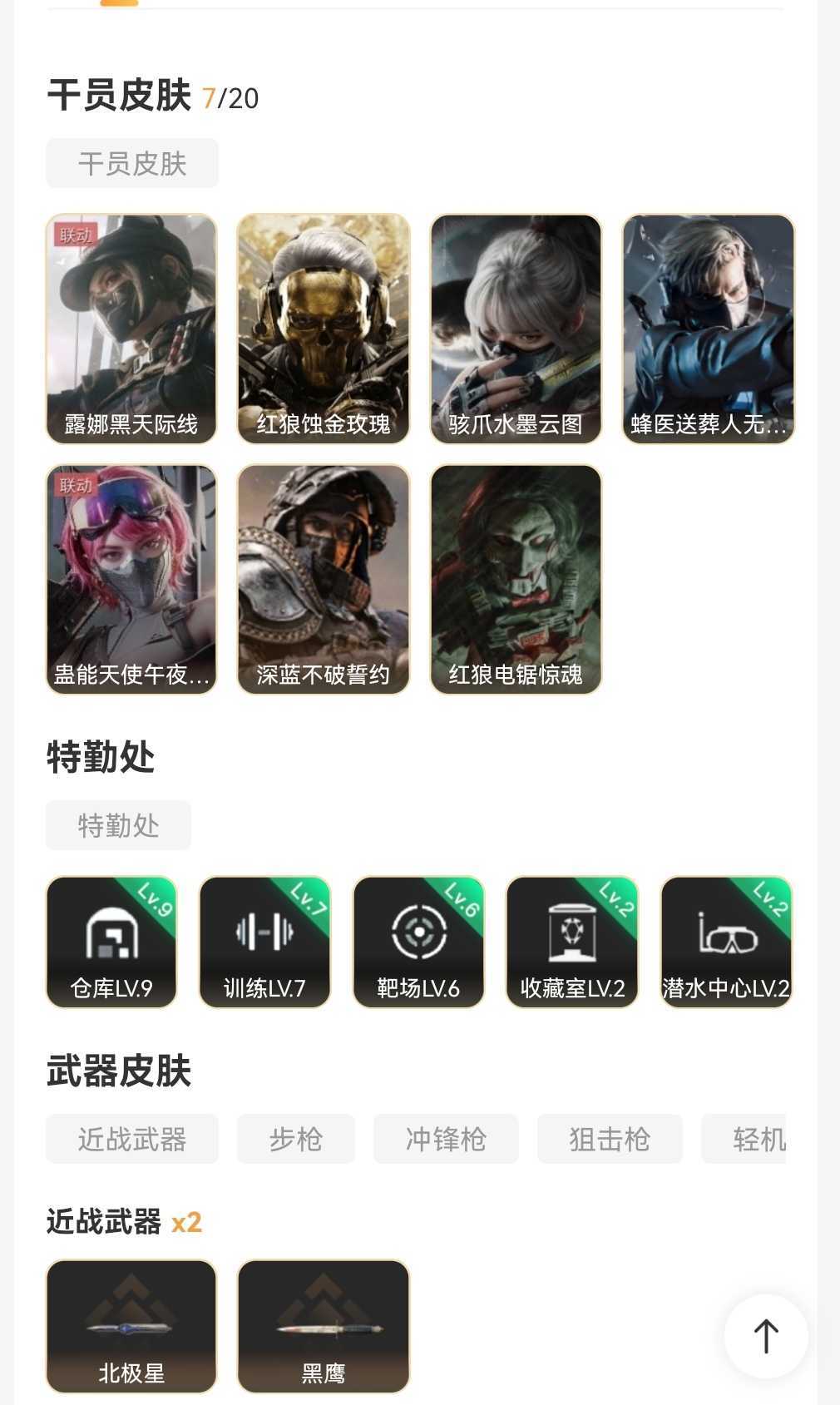Switch to the 冲锋枪 weapon category

coord(446,1139)
